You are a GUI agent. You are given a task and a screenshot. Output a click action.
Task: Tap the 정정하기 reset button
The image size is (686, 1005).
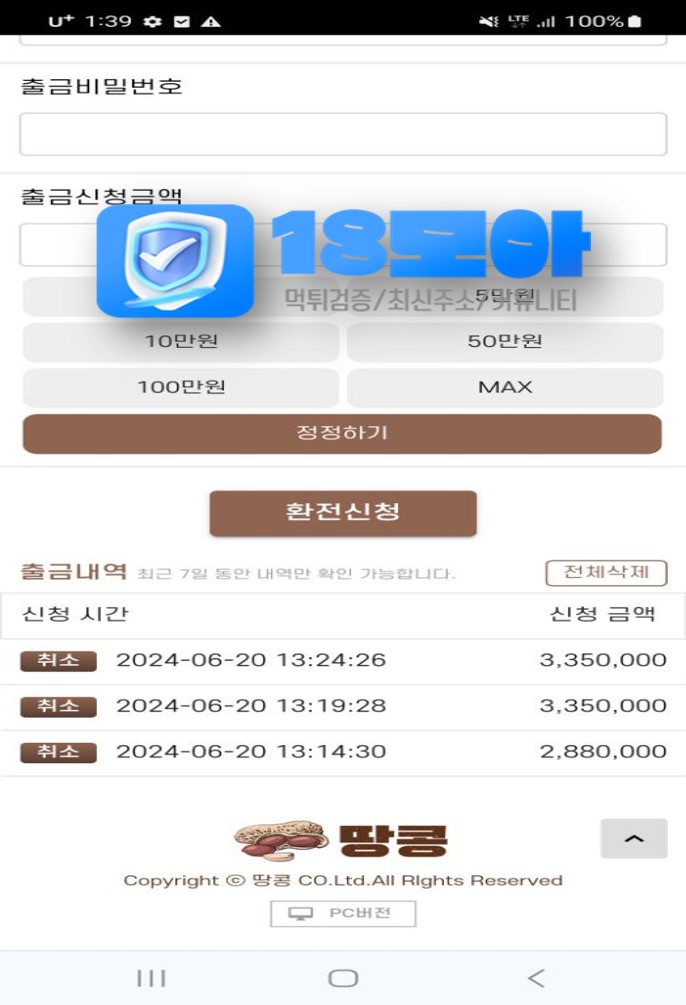coord(342,434)
